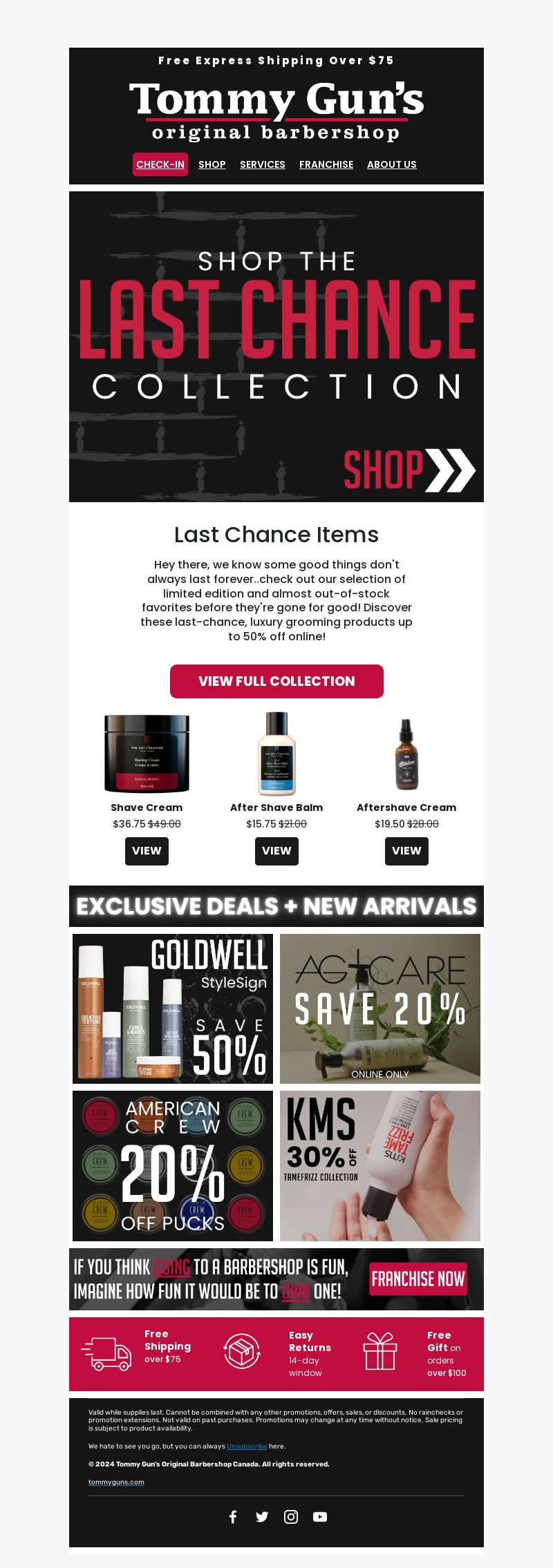Open the Goldwell StyleSign 50% deal

(173, 1008)
